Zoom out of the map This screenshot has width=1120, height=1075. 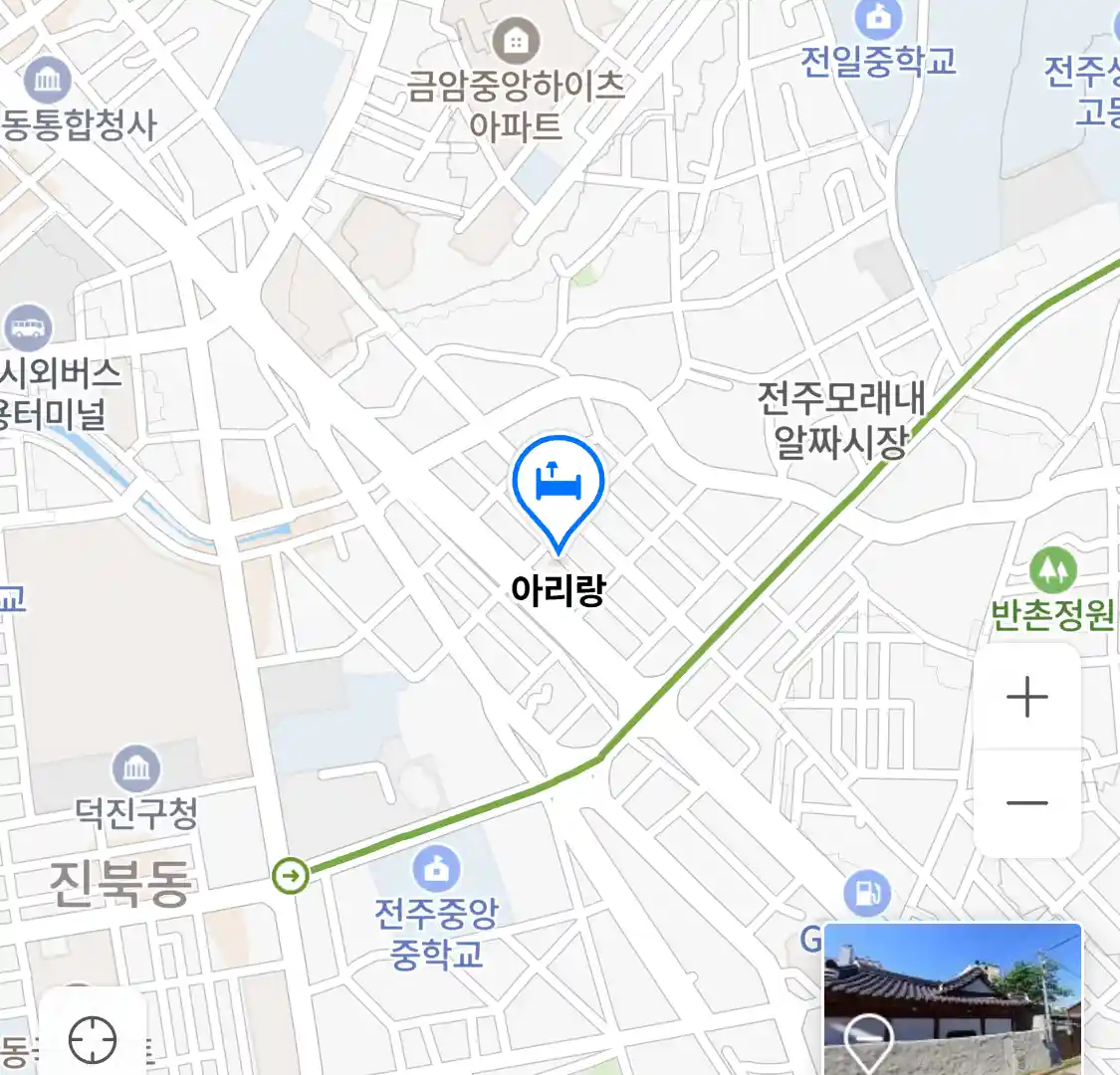click(x=1026, y=802)
